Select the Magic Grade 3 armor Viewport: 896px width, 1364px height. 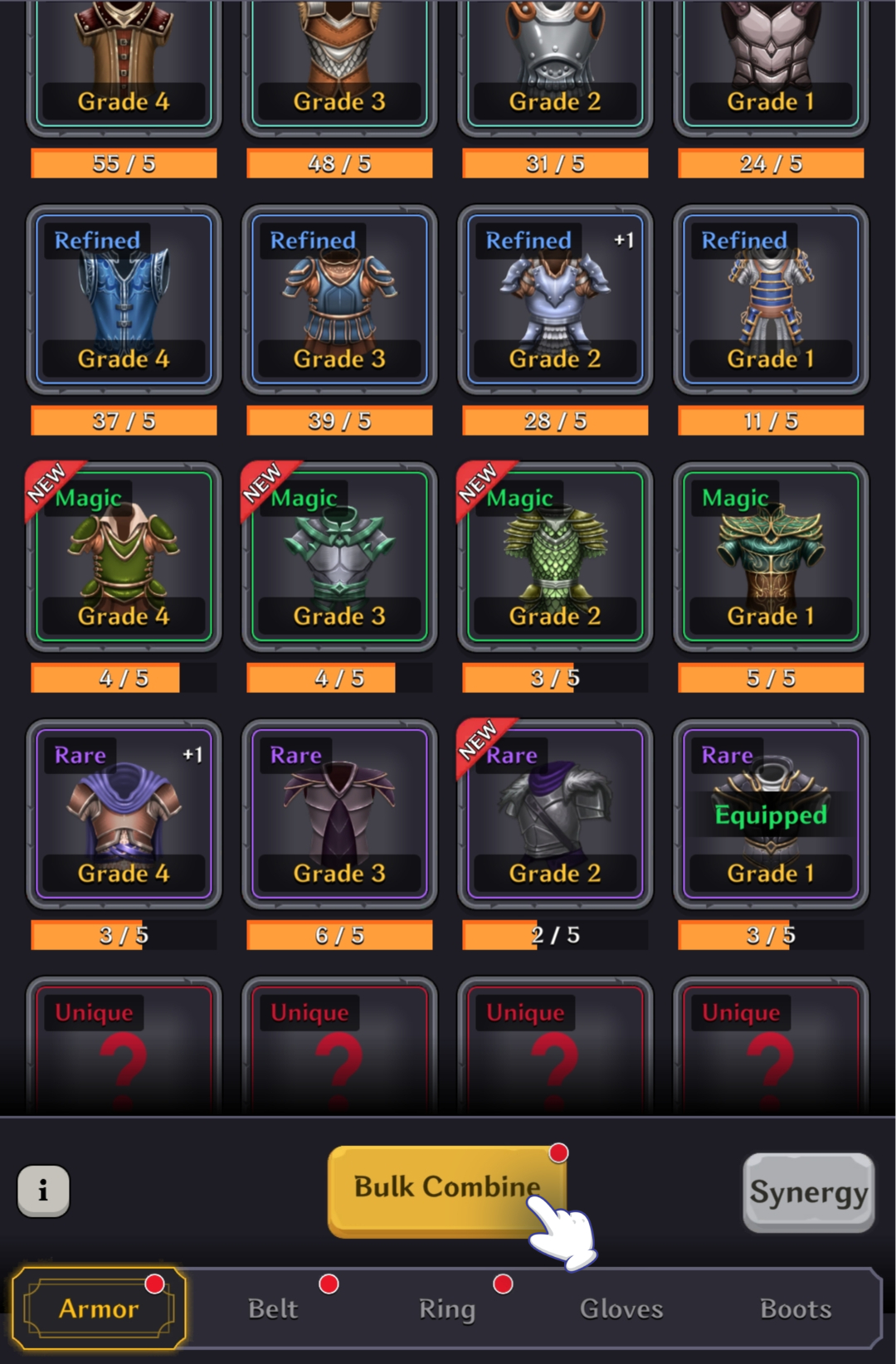(339, 557)
